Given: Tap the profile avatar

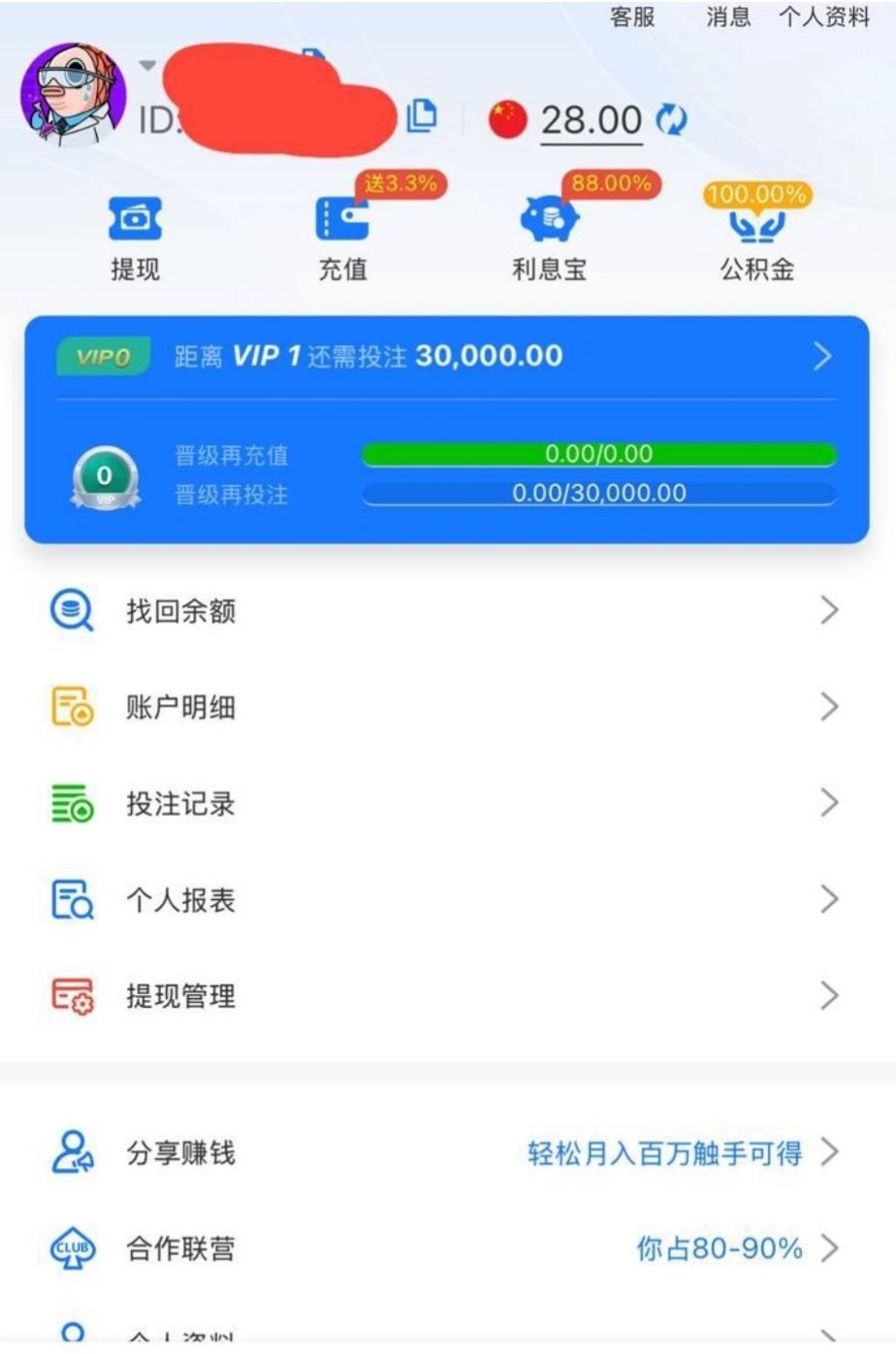Looking at the screenshot, I should tap(74, 96).
